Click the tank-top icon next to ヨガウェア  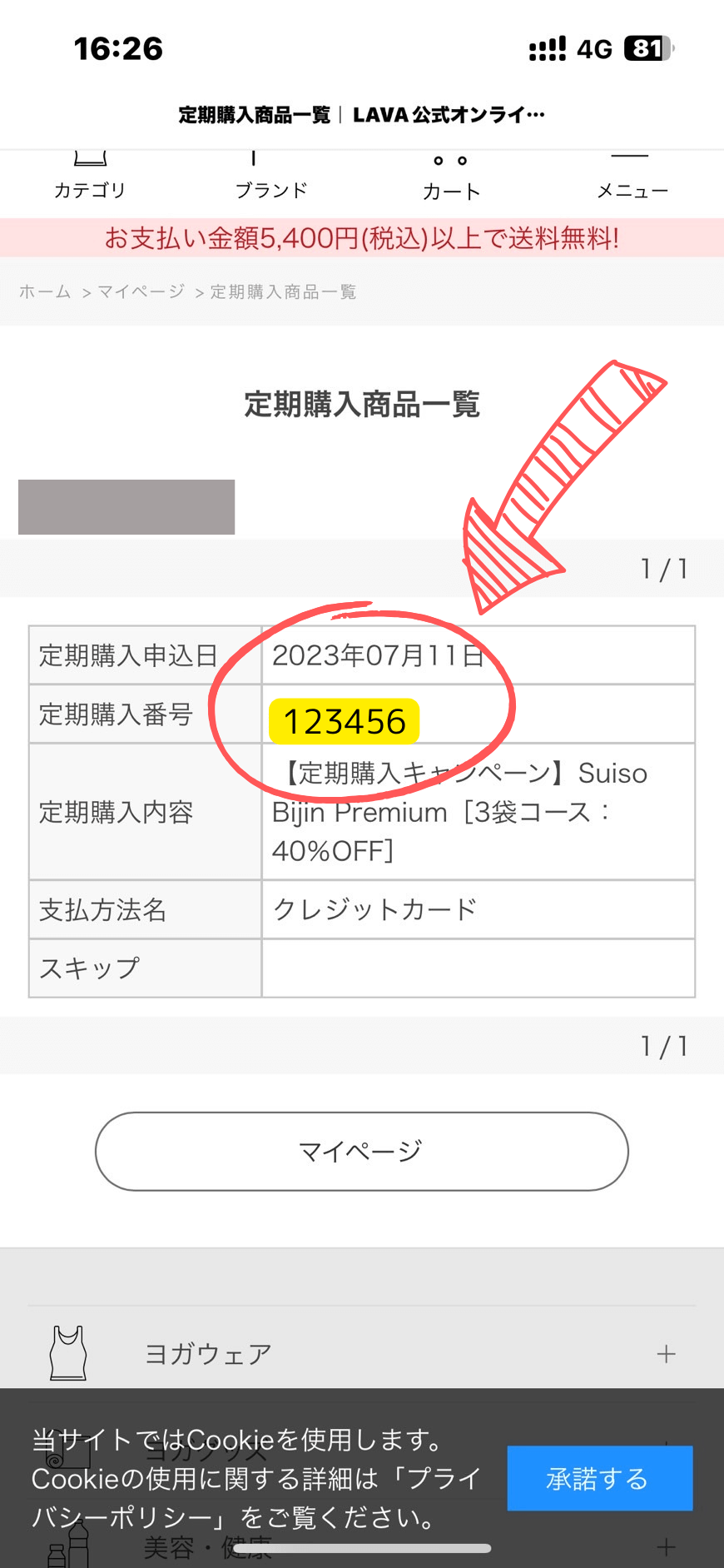[68, 1351]
